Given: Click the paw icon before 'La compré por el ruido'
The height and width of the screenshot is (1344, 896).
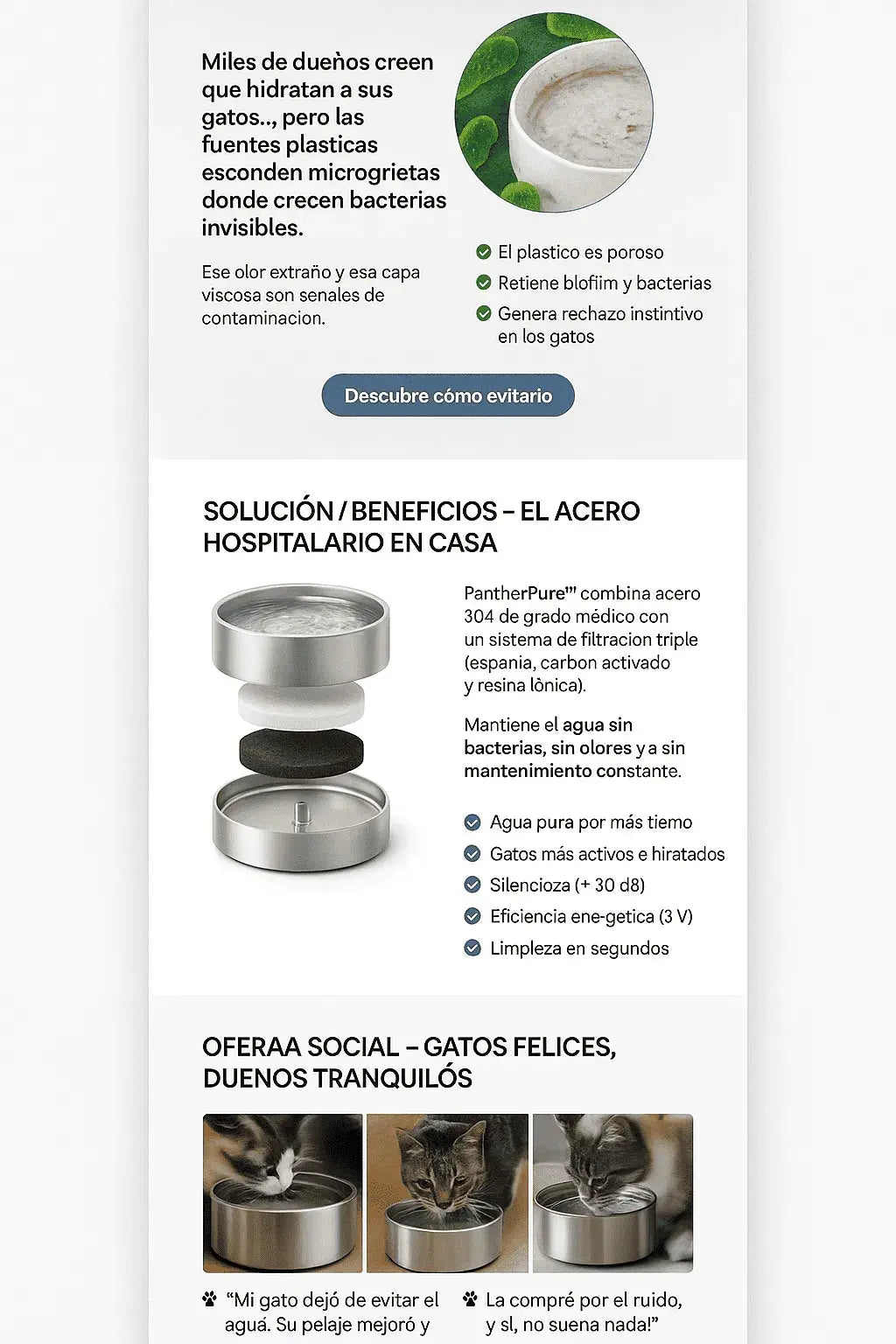Looking at the screenshot, I should tap(472, 1300).
